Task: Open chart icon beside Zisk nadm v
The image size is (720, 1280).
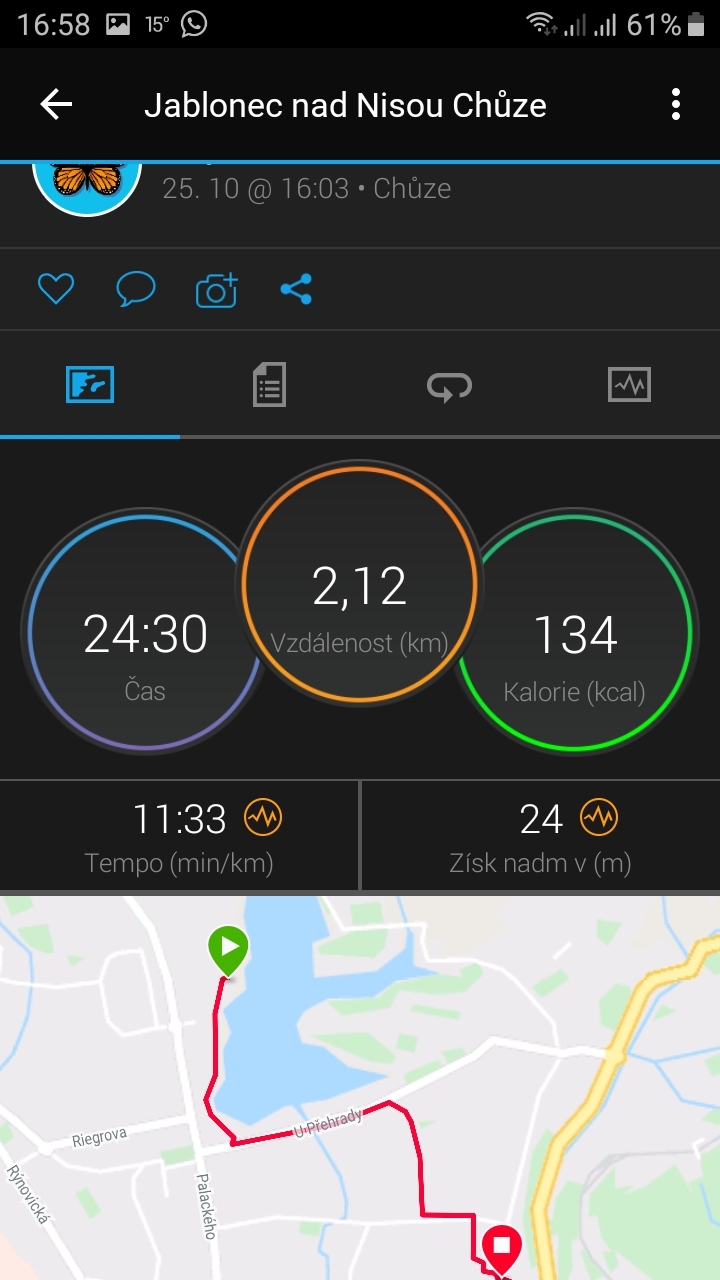Action: point(599,819)
